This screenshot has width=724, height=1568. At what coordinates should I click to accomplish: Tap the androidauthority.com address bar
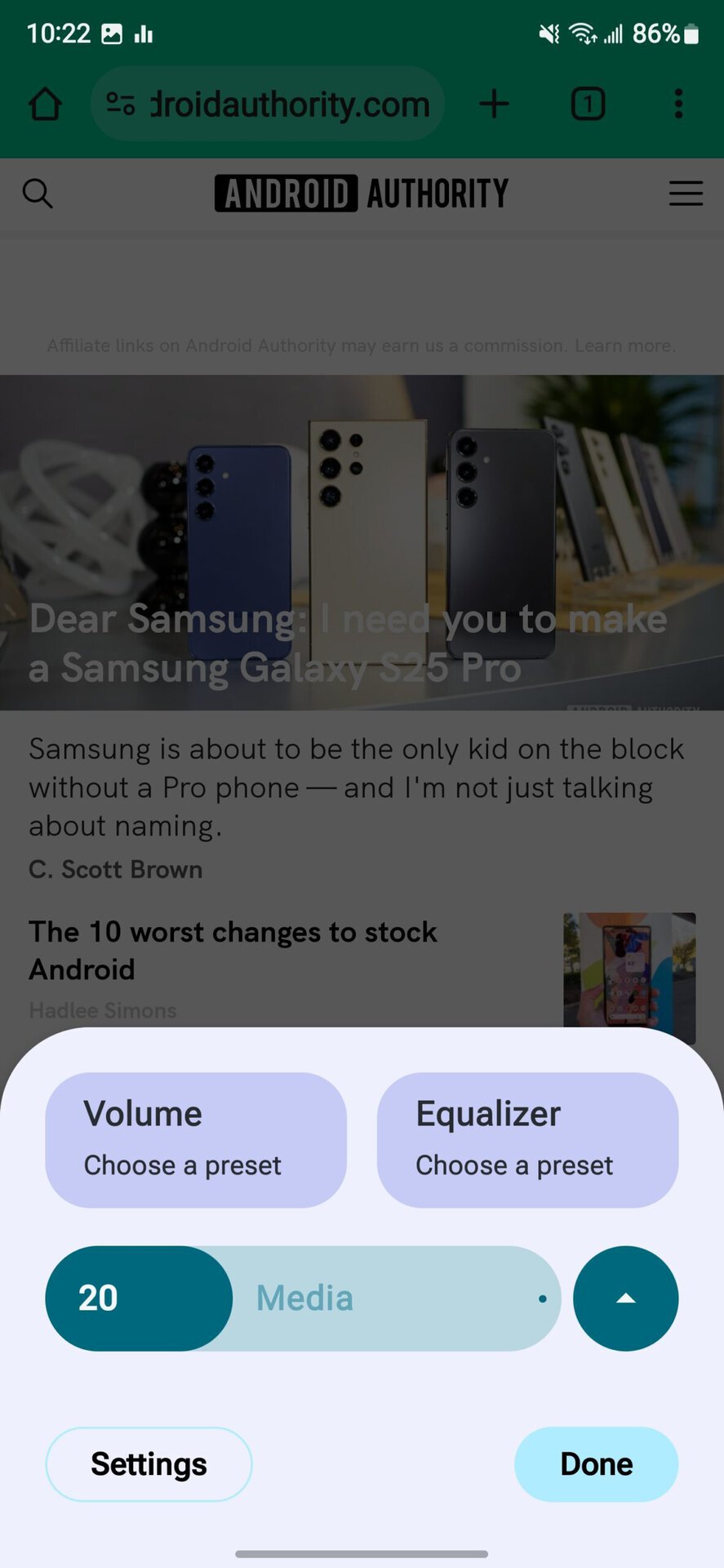(278, 105)
